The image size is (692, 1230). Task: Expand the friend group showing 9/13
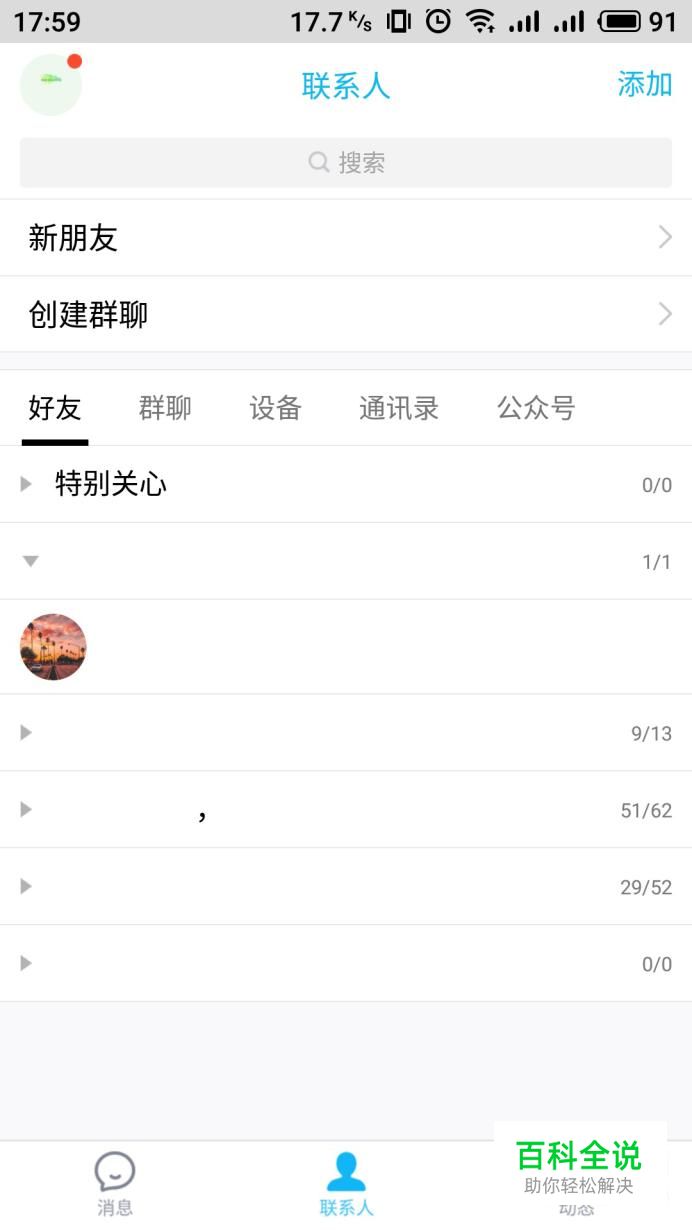click(346, 733)
